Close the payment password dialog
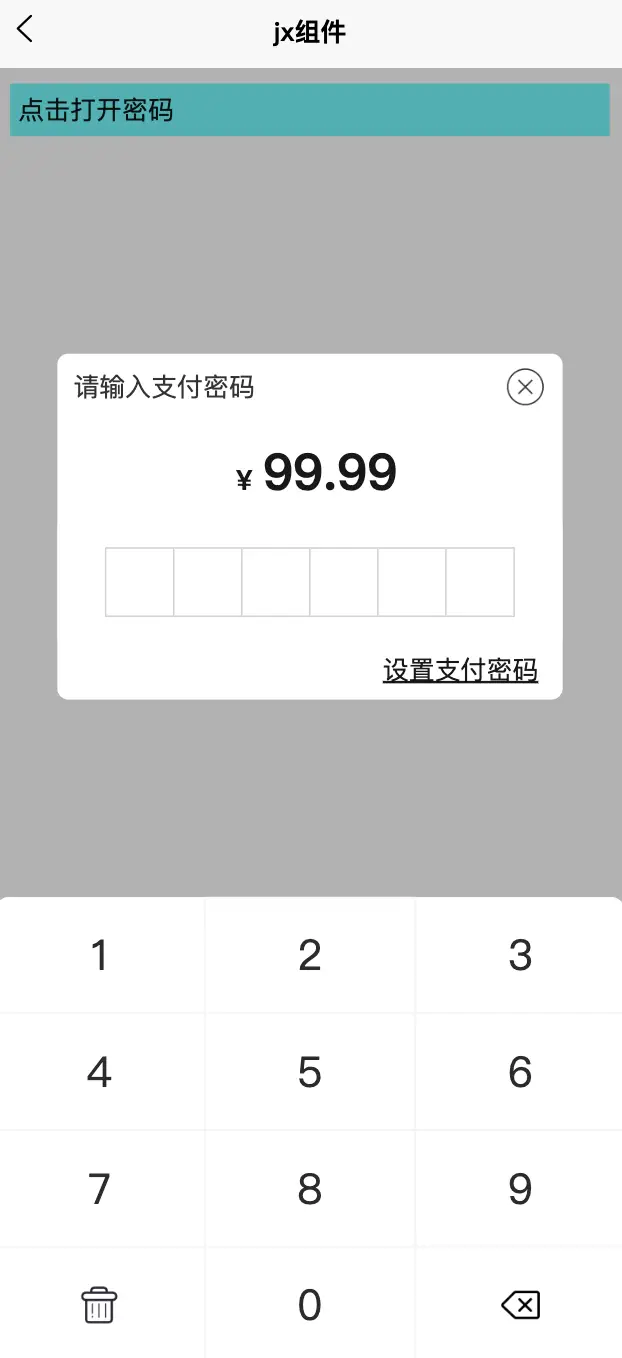This screenshot has width=622, height=1358. [525, 386]
